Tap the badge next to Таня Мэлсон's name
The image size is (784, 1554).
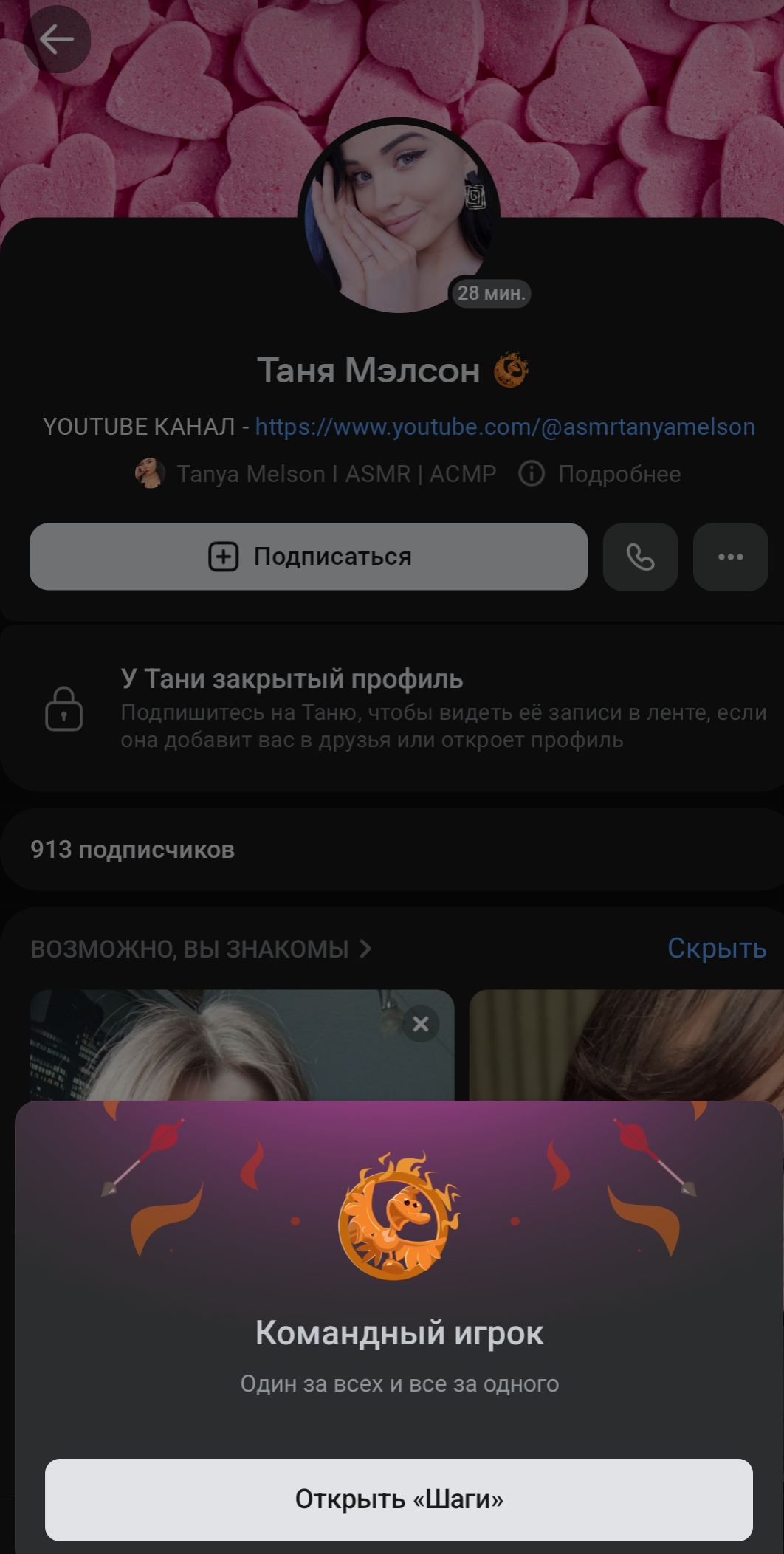click(511, 370)
